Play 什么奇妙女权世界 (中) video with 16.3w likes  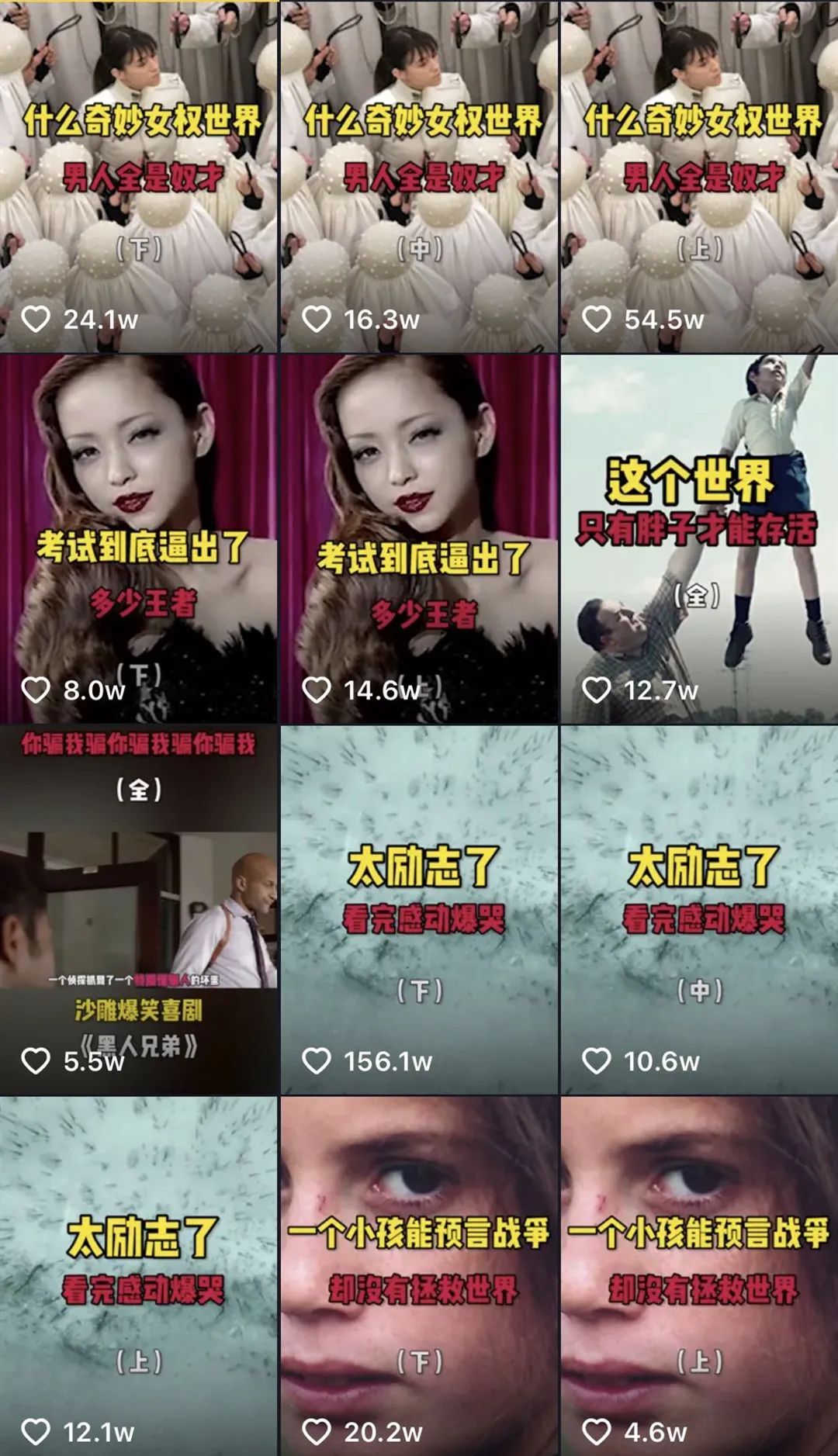point(419,176)
